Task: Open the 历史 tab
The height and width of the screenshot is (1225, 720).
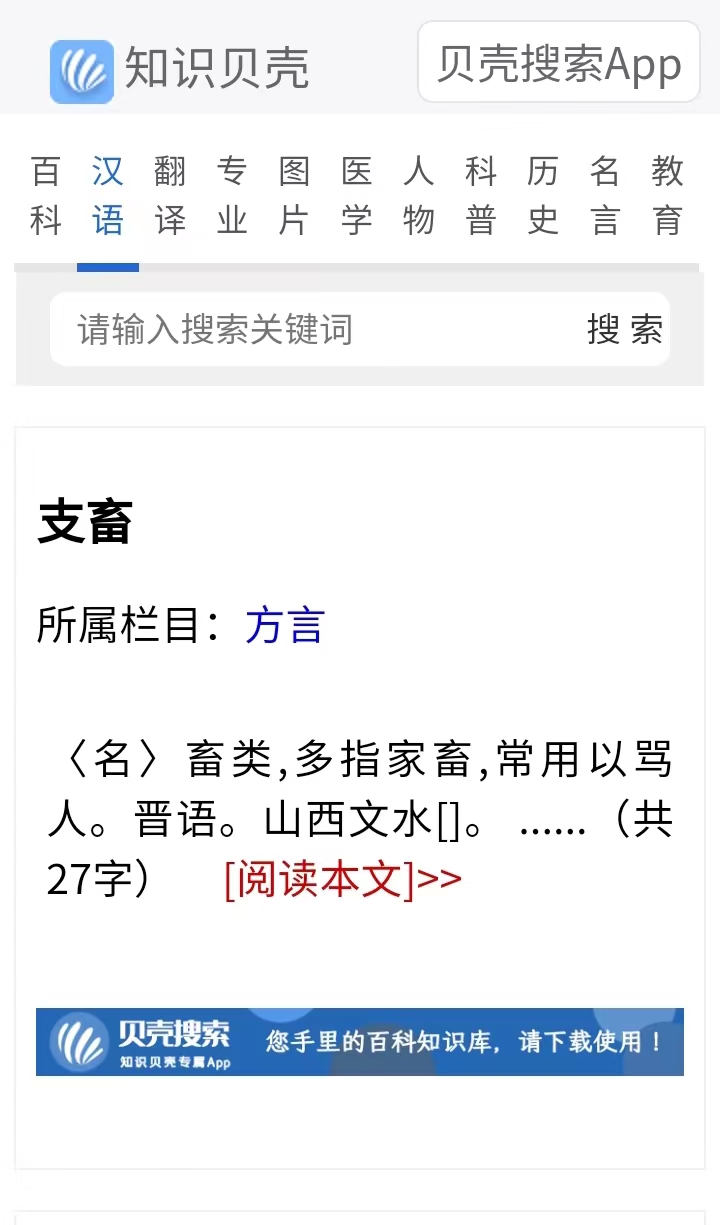Action: tap(543, 196)
